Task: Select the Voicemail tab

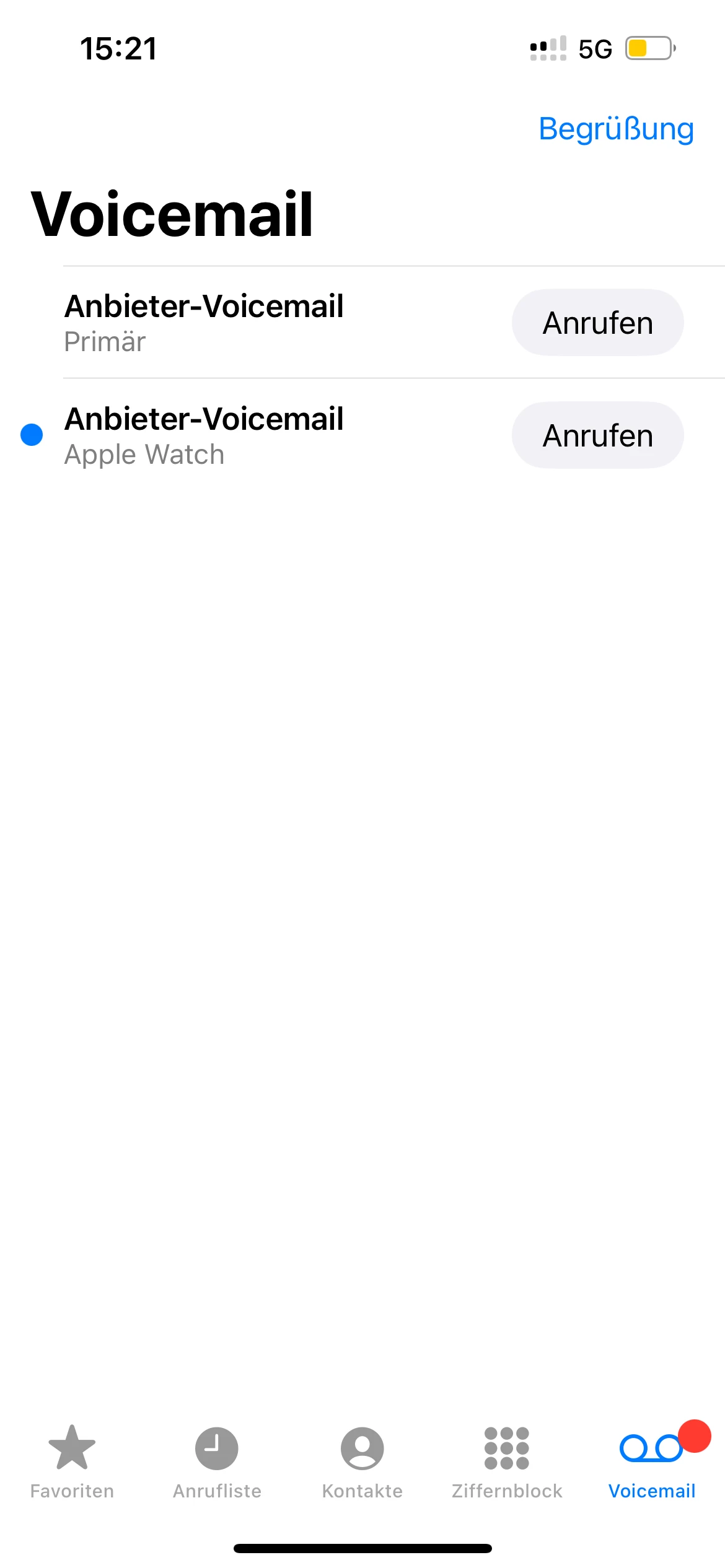Action: pyautogui.click(x=652, y=1461)
